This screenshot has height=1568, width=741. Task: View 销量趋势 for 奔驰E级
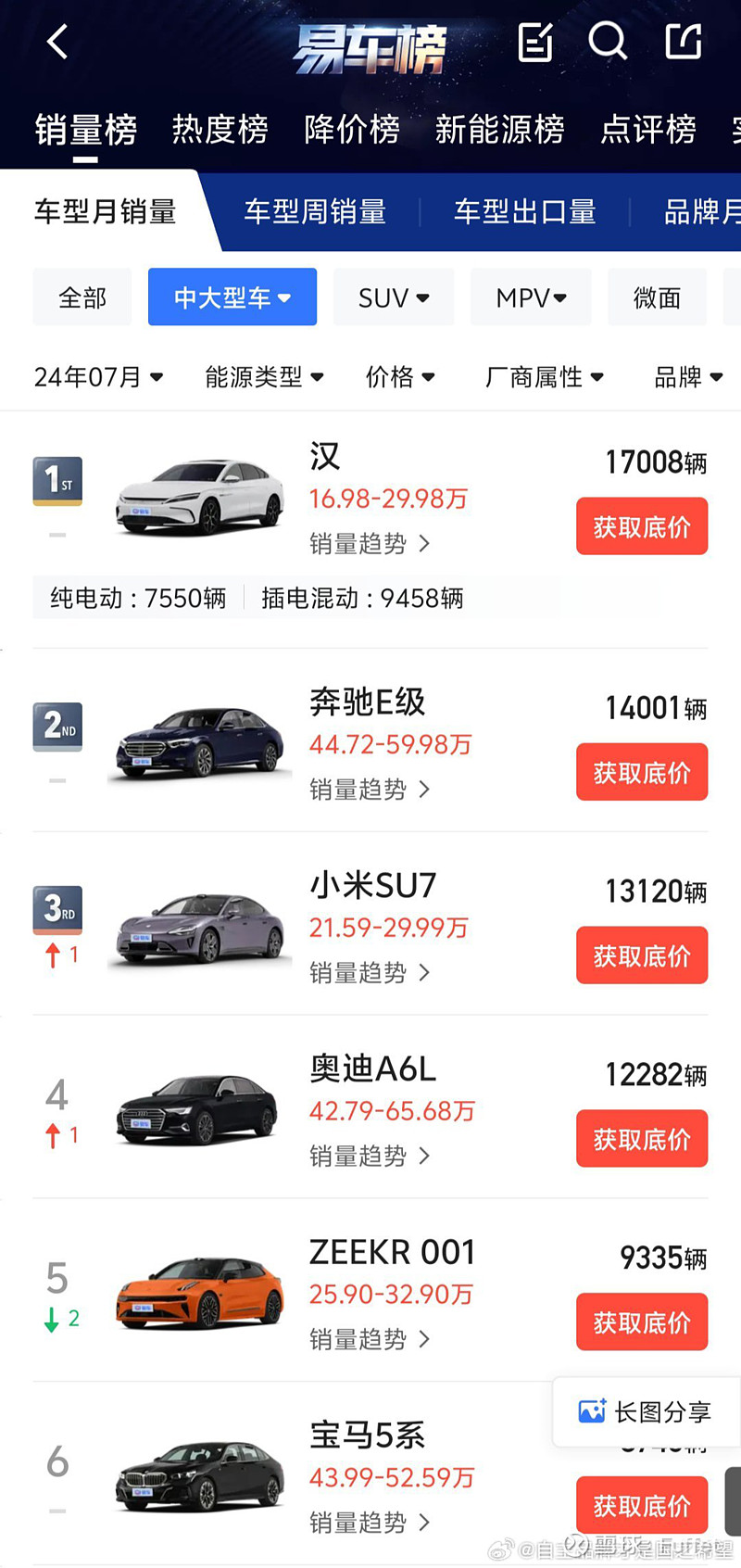tap(370, 790)
